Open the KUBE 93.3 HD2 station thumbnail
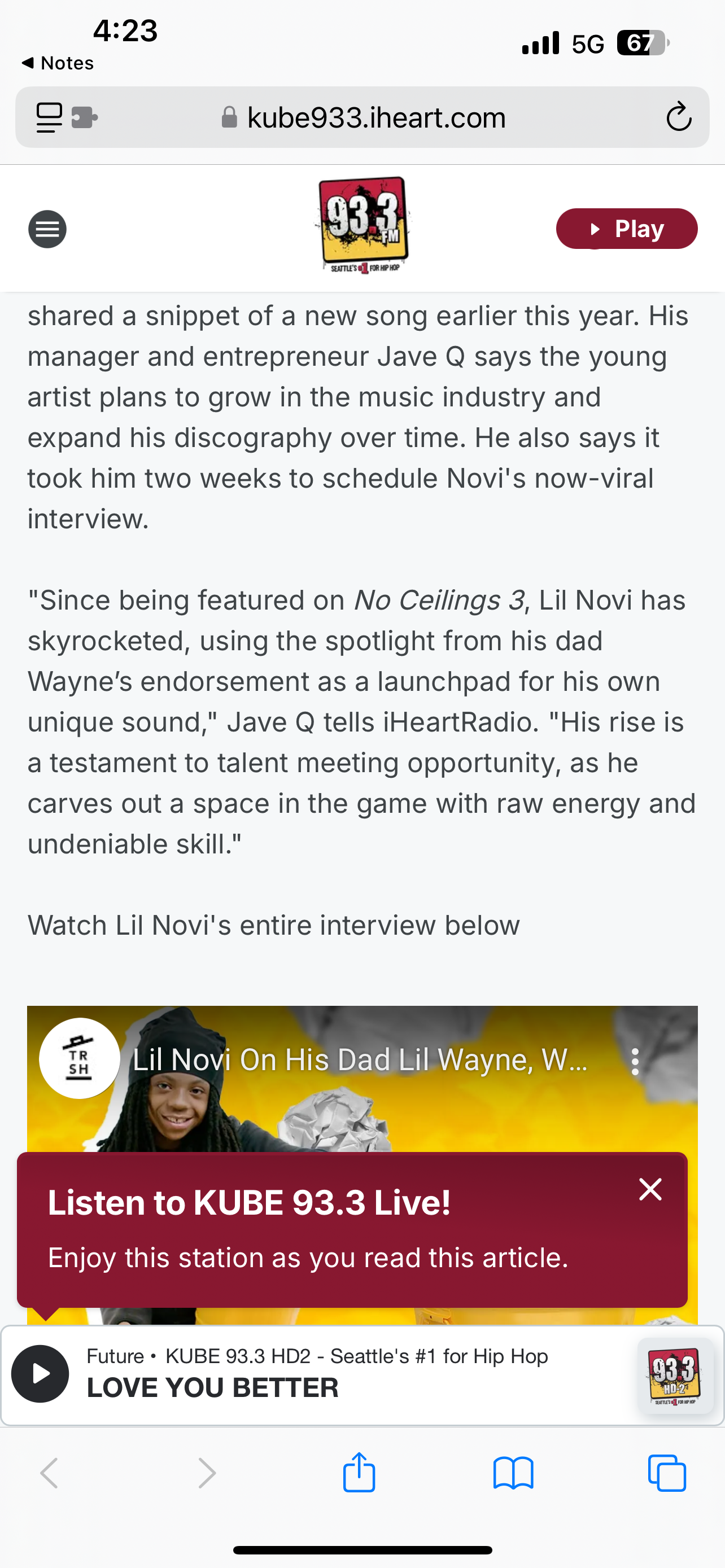This screenshot has width=725, height=1568. point(675,1375)
